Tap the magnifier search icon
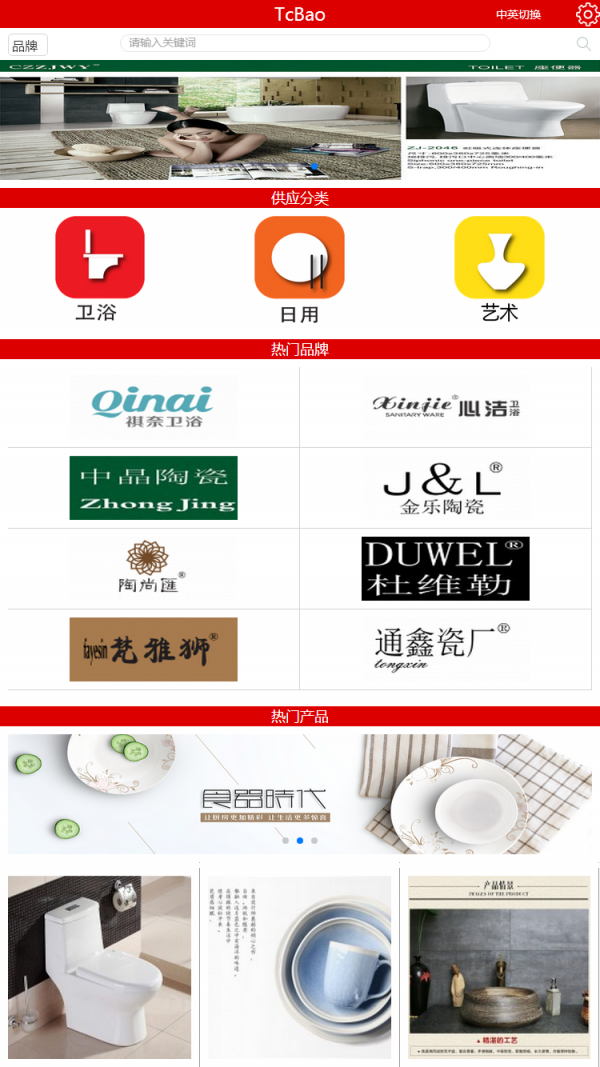The height and width of the screenshot is (1067, 600). (x=584, y=43)
